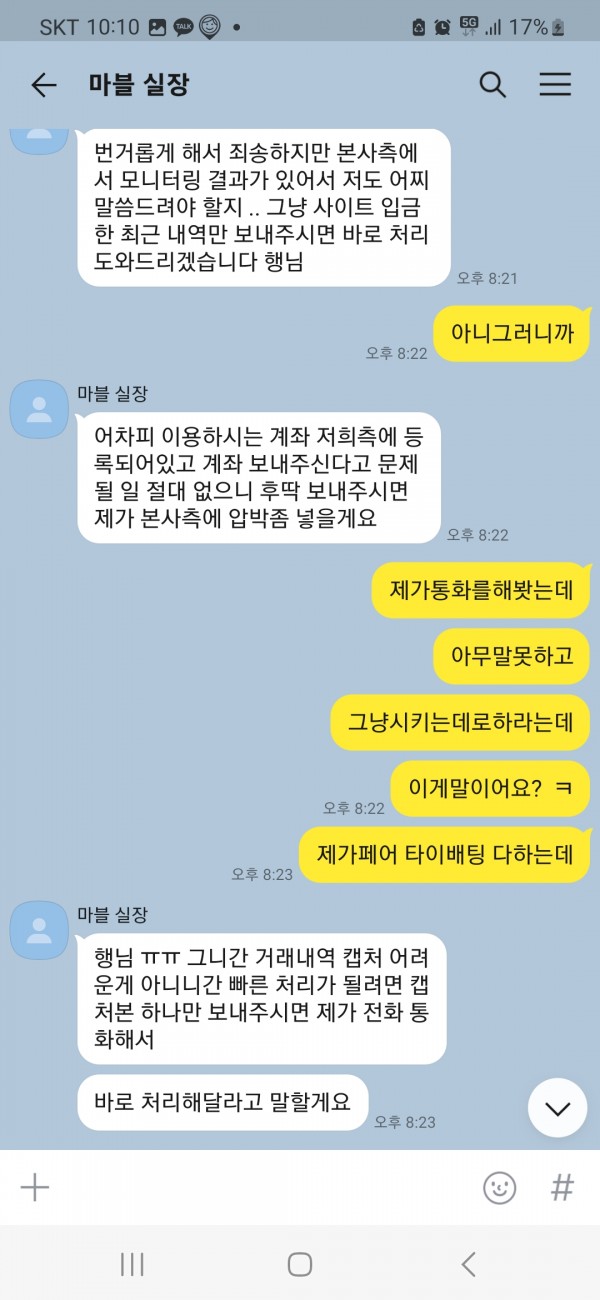Image resolution: width=600 pixels, height=1300 pixels.
Task: Open the emoticon picker
Action: pos(499,1188)
